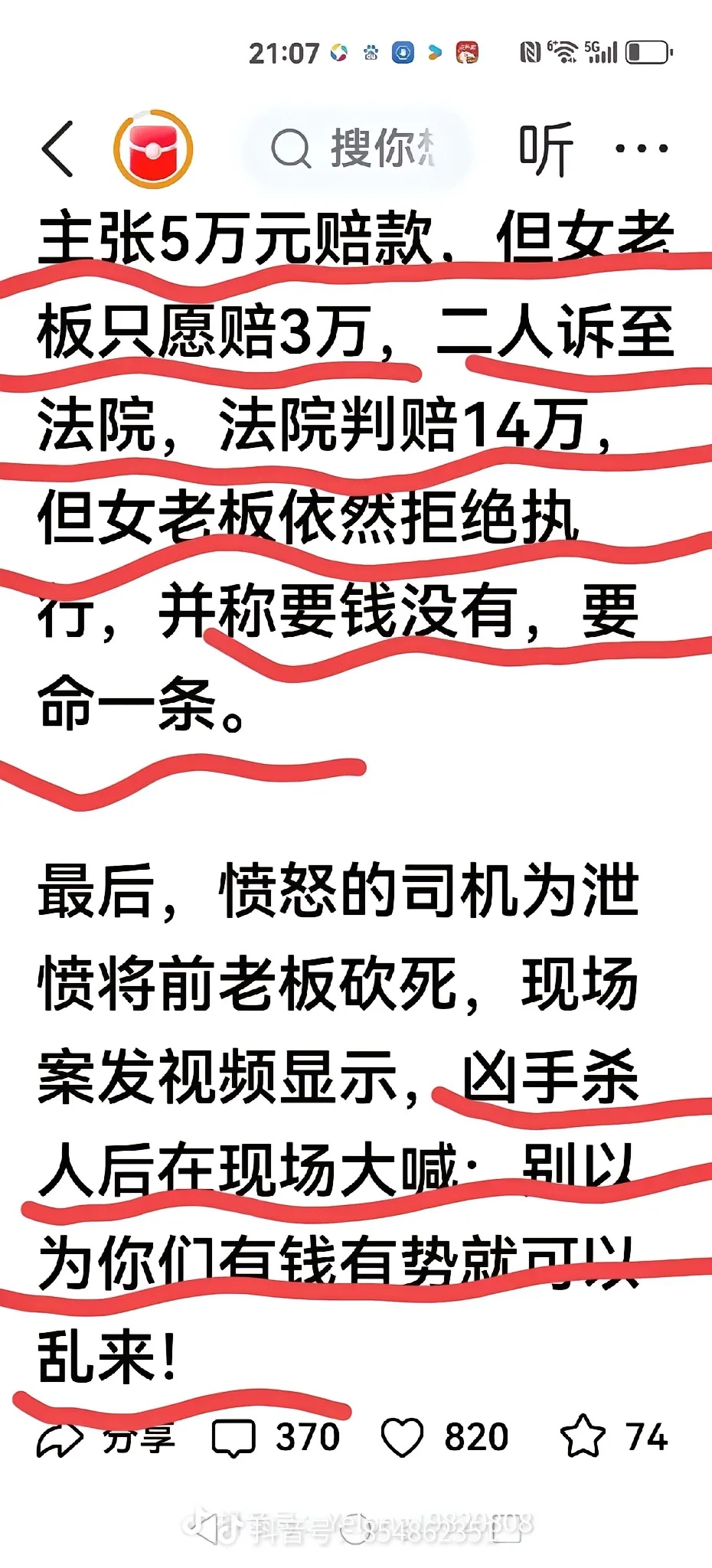Go back with the left arrow

57,149
